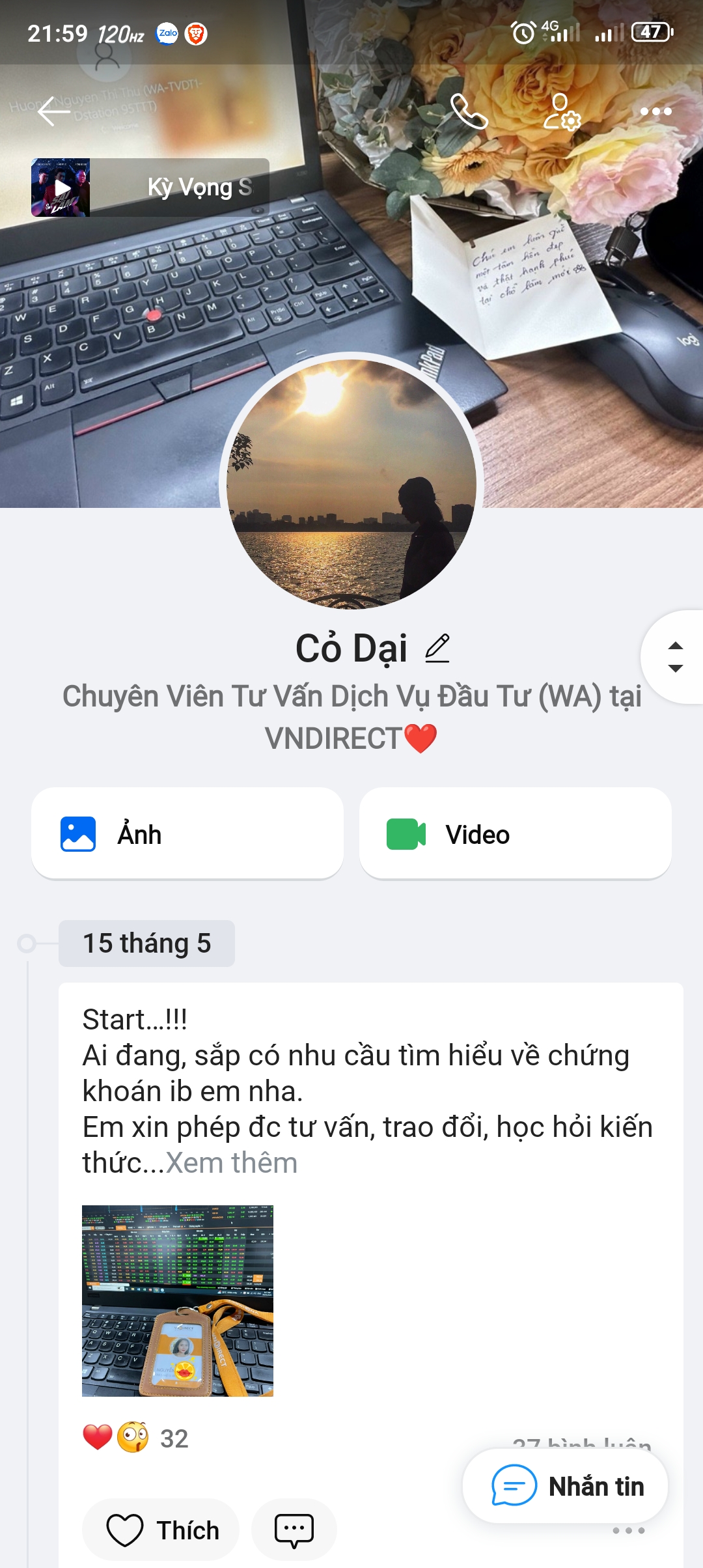Open the top overflow menu
This screenshot has width=703, height=1568.
655,111
